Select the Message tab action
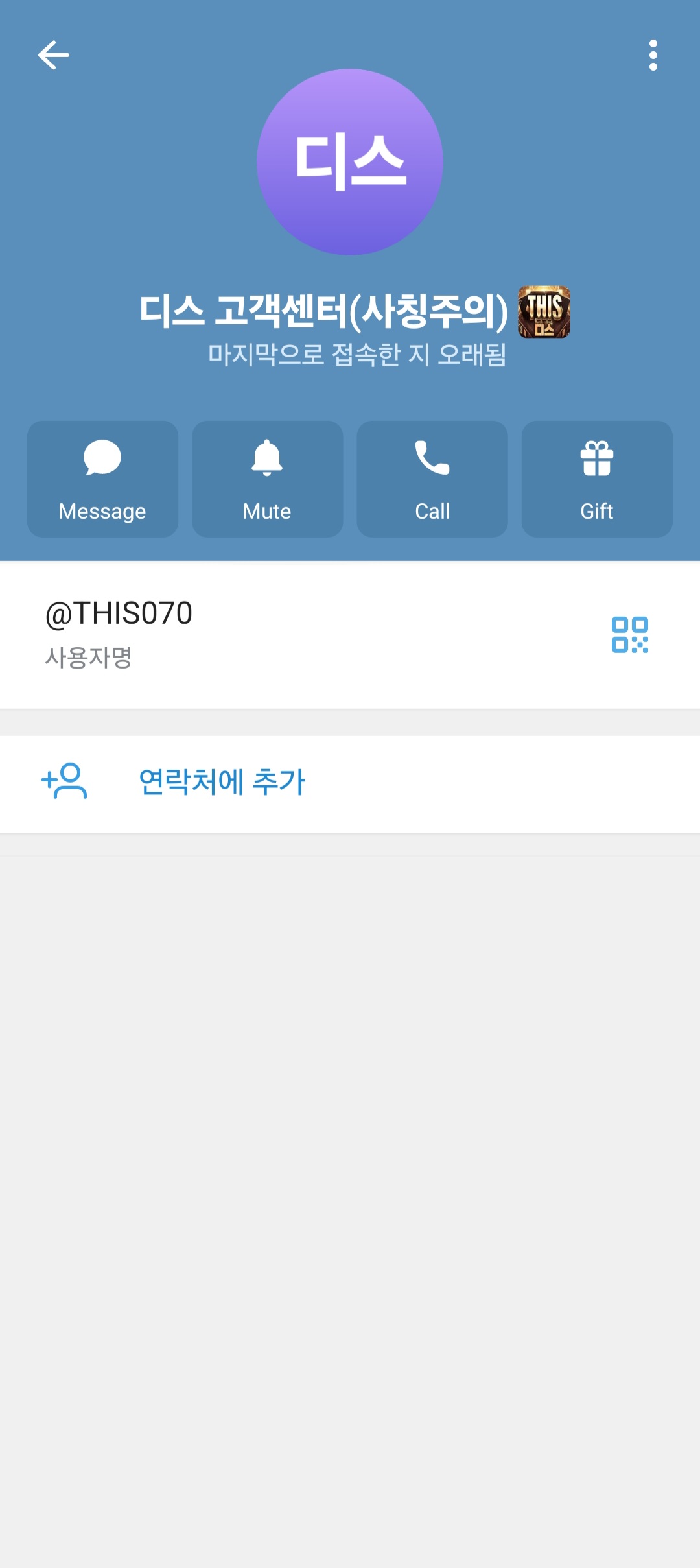Viewport: 700px width, 1568px height. pyautogui.click(x=102, y=479)
